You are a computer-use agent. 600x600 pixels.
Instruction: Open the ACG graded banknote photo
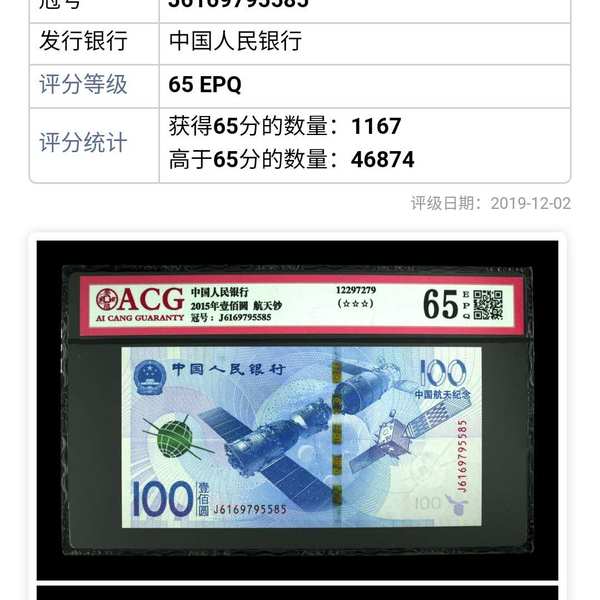coord(300,410)
